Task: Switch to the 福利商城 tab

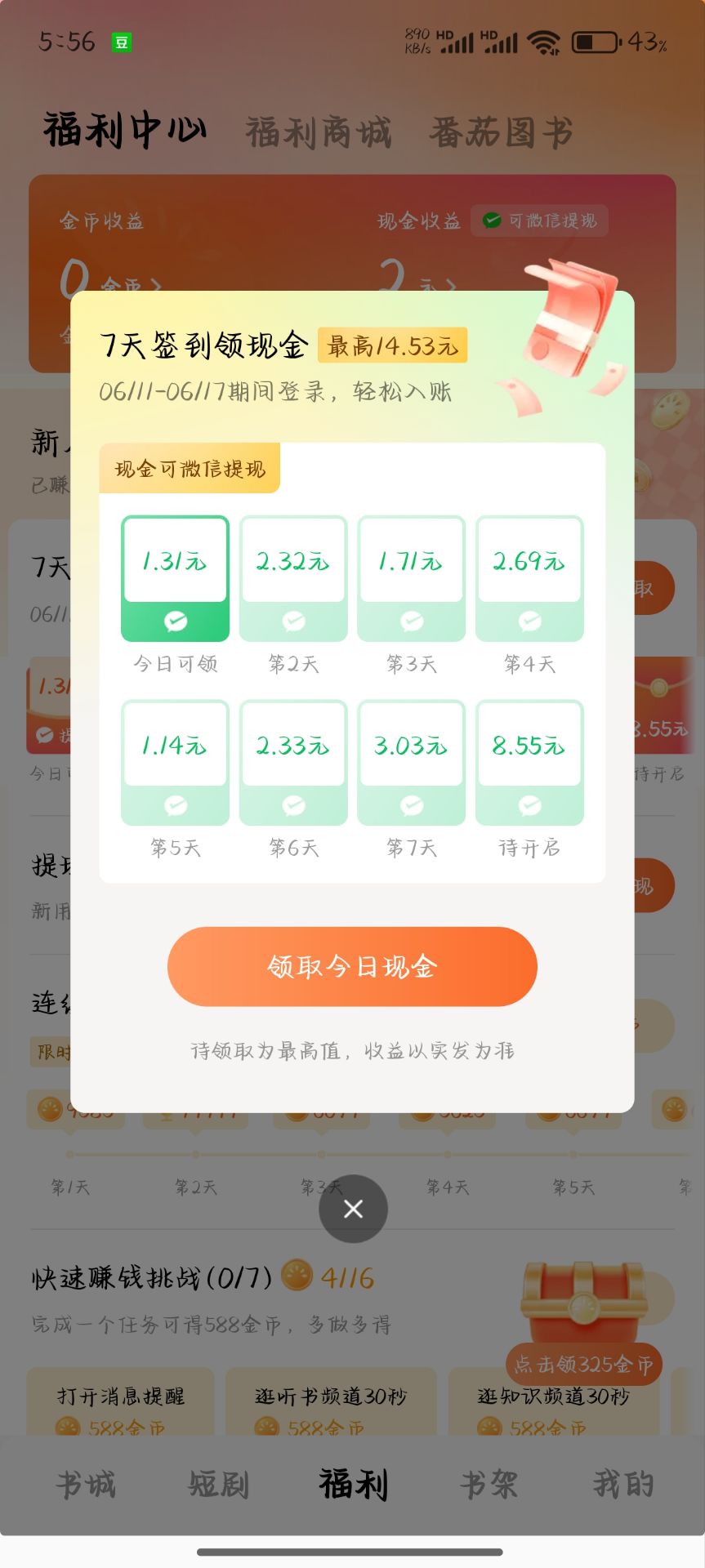Action: [319, 132]
